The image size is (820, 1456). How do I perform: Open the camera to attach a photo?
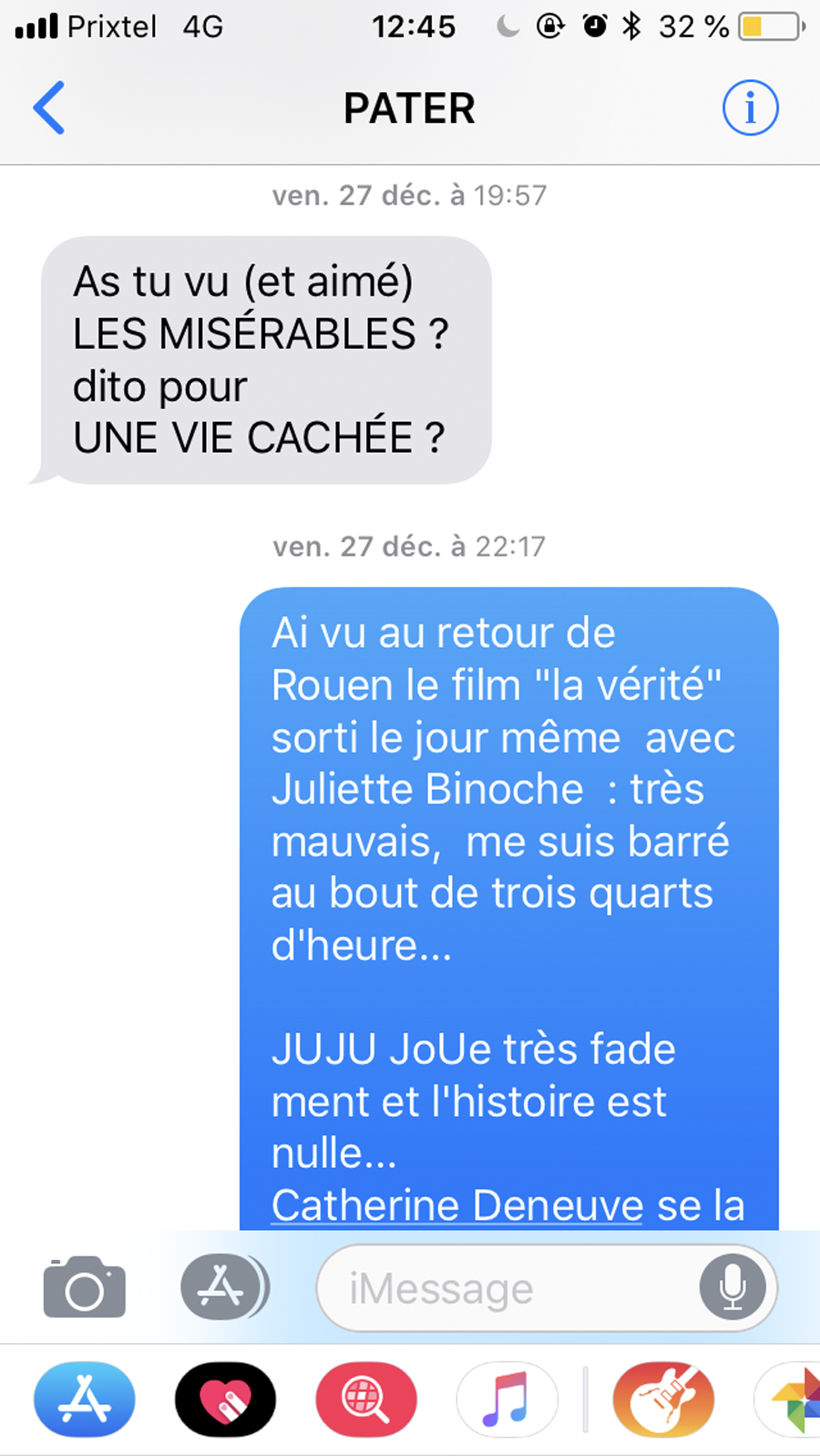84,1287
